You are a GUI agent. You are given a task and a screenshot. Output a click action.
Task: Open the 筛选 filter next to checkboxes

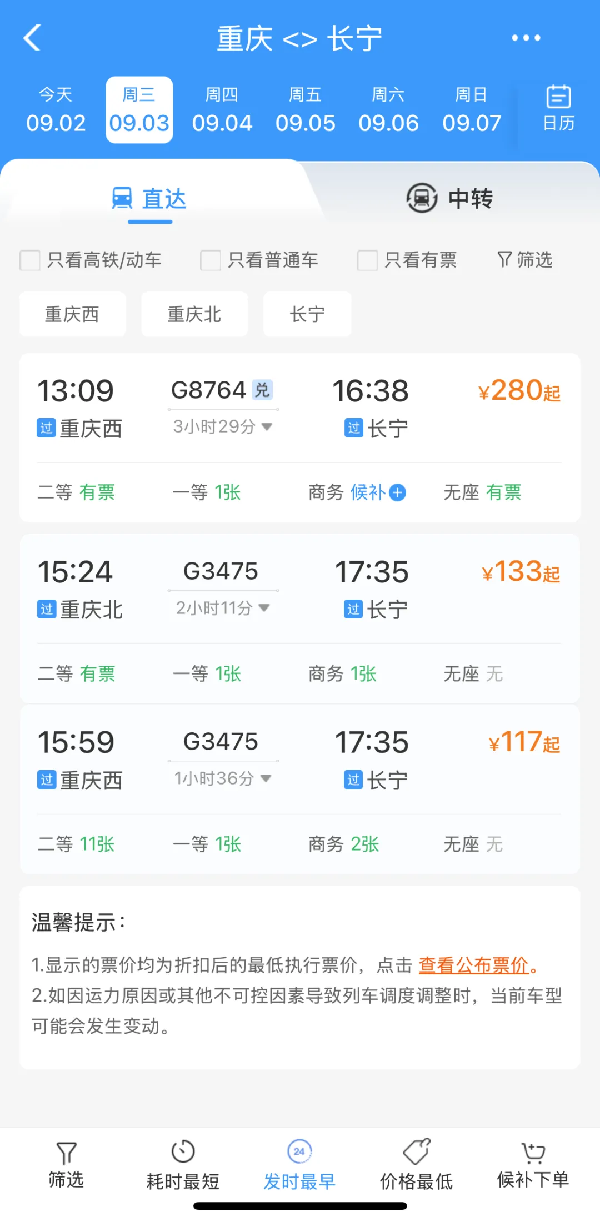pyautogui.click(x=525, y=260)
